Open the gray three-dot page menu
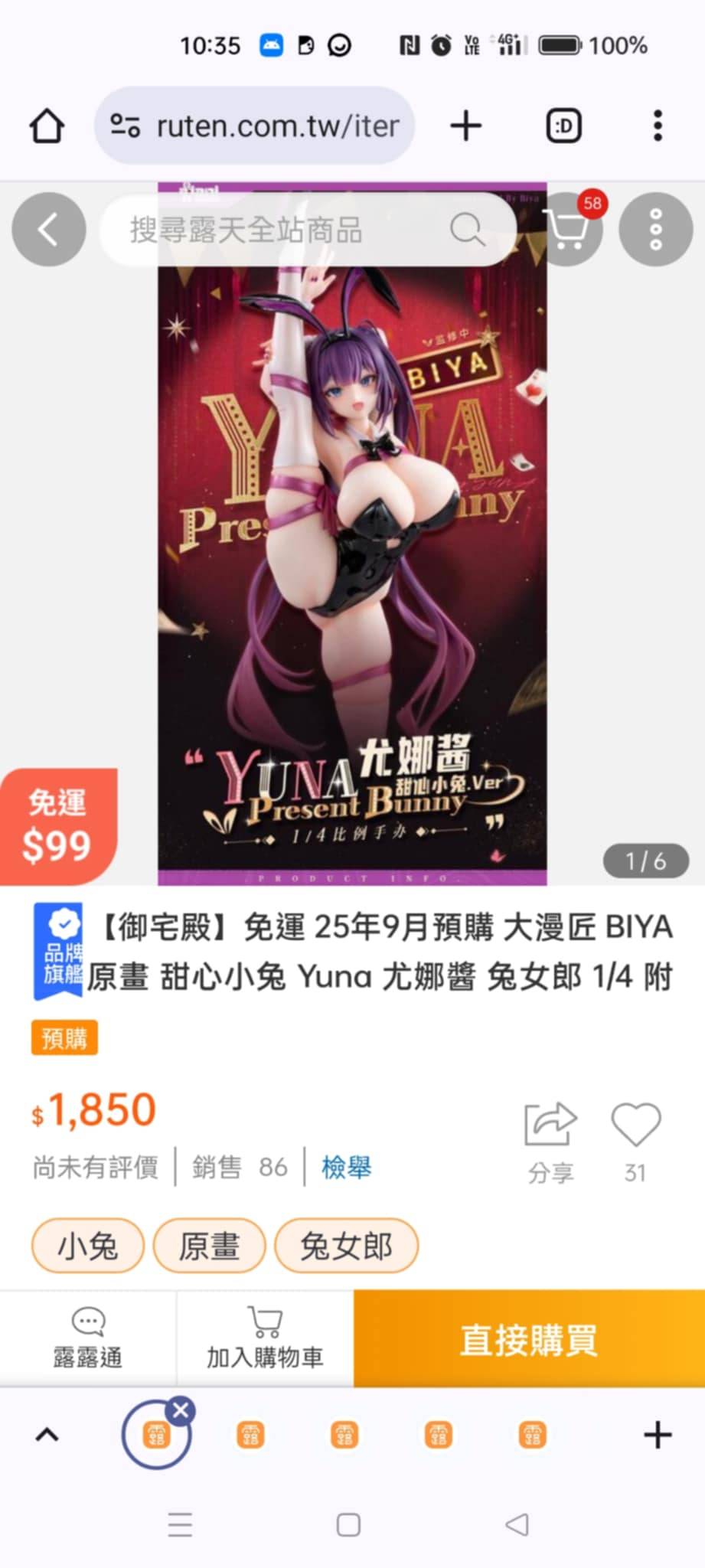Viewport: 705px width, 1568px height. 655,229
